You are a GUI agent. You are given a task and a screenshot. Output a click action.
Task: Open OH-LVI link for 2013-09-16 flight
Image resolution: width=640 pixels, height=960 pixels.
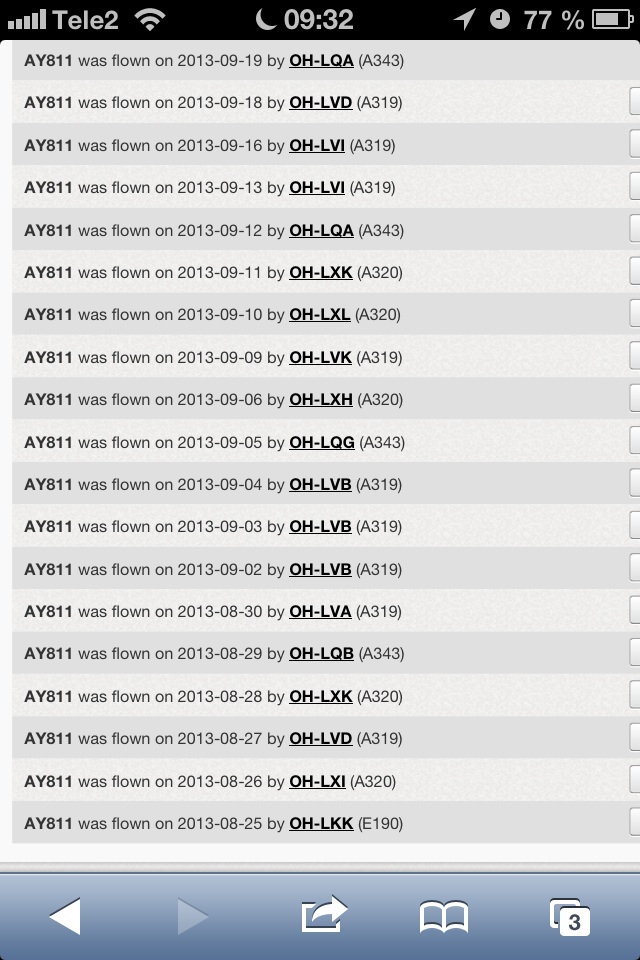[x=317, y=145]
